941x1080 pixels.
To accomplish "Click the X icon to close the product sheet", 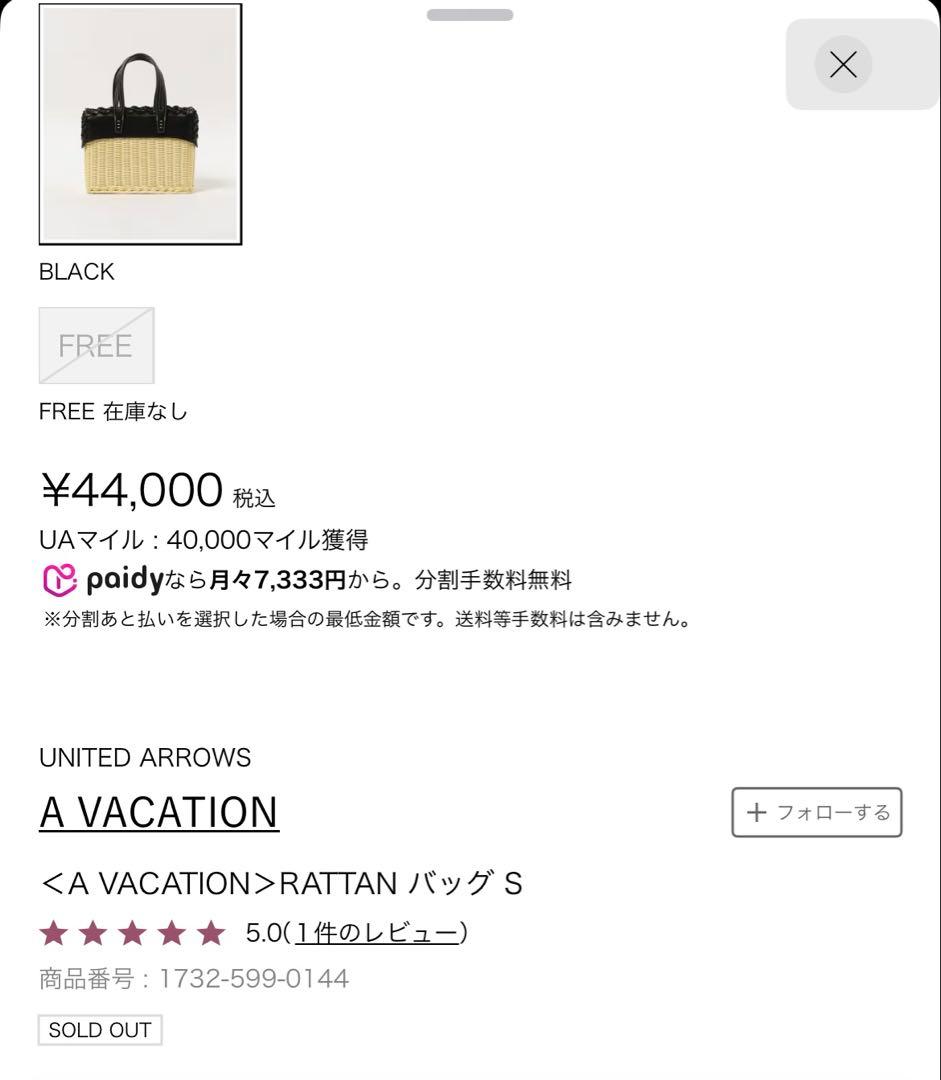I will (842, 64).
